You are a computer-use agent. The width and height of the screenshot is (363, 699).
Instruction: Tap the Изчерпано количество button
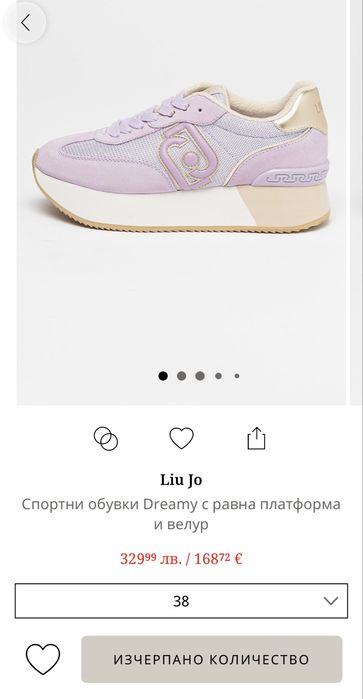pyautogui.click(x=211, y=659)
